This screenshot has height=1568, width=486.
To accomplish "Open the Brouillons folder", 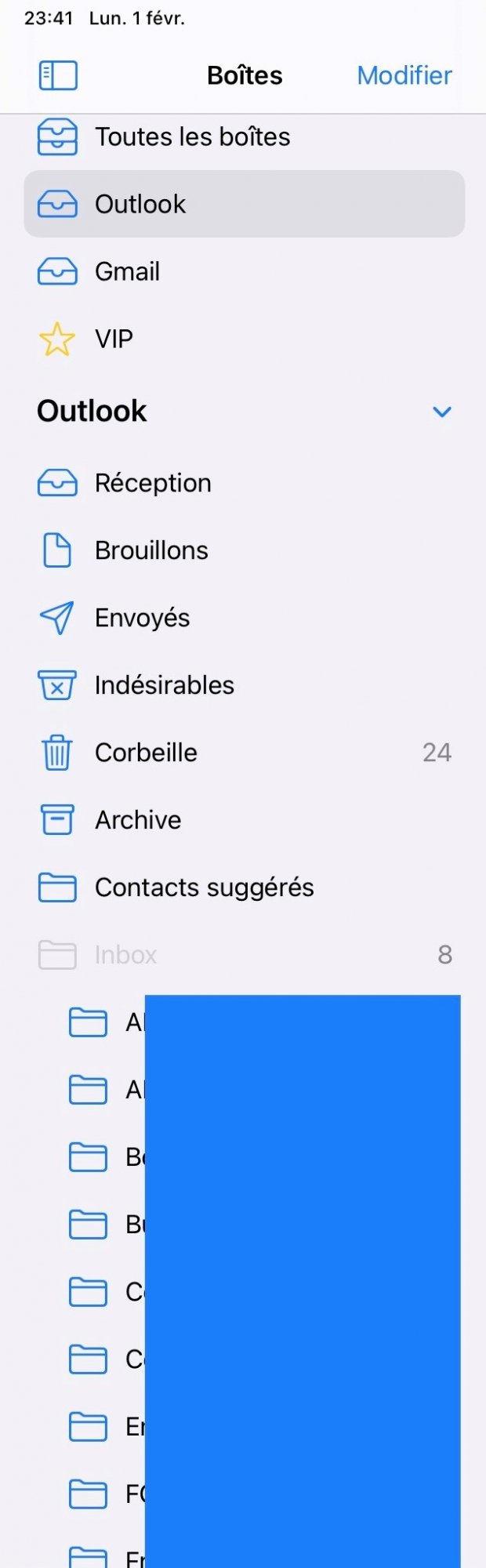I will (x=151, y=550).
